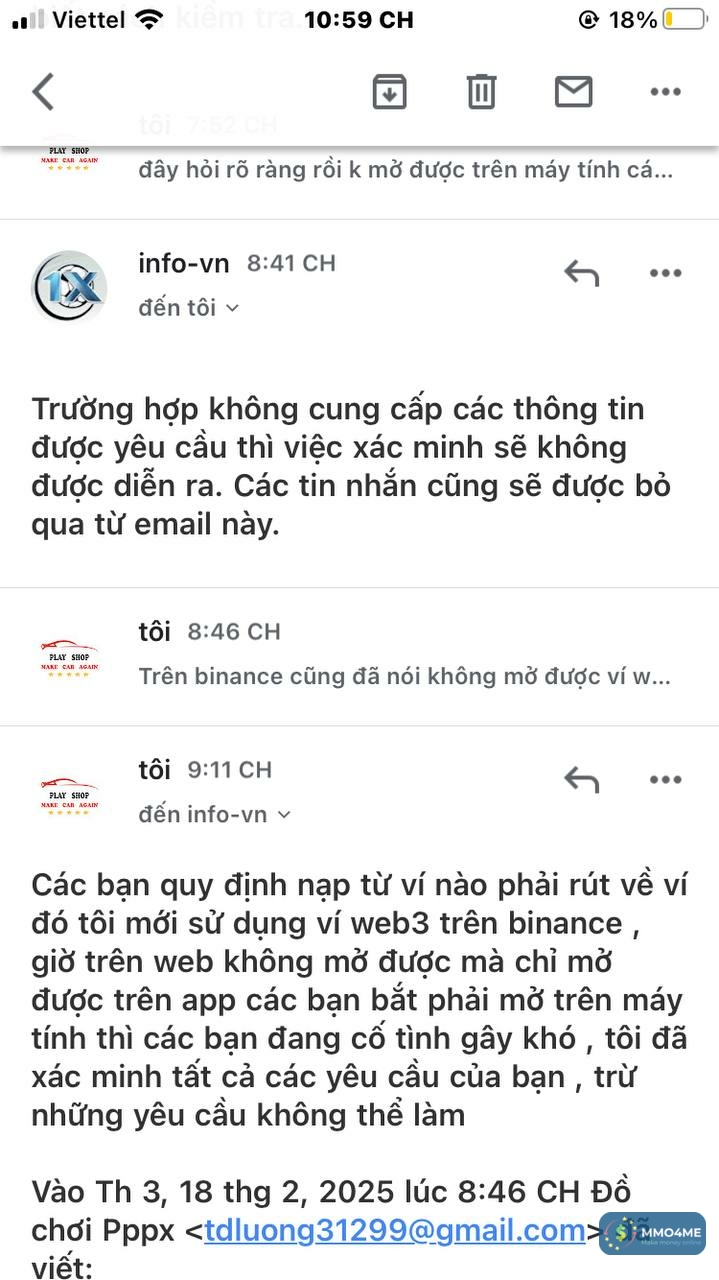Reply to info-vn's 8:41 CH message

(581, 272)
